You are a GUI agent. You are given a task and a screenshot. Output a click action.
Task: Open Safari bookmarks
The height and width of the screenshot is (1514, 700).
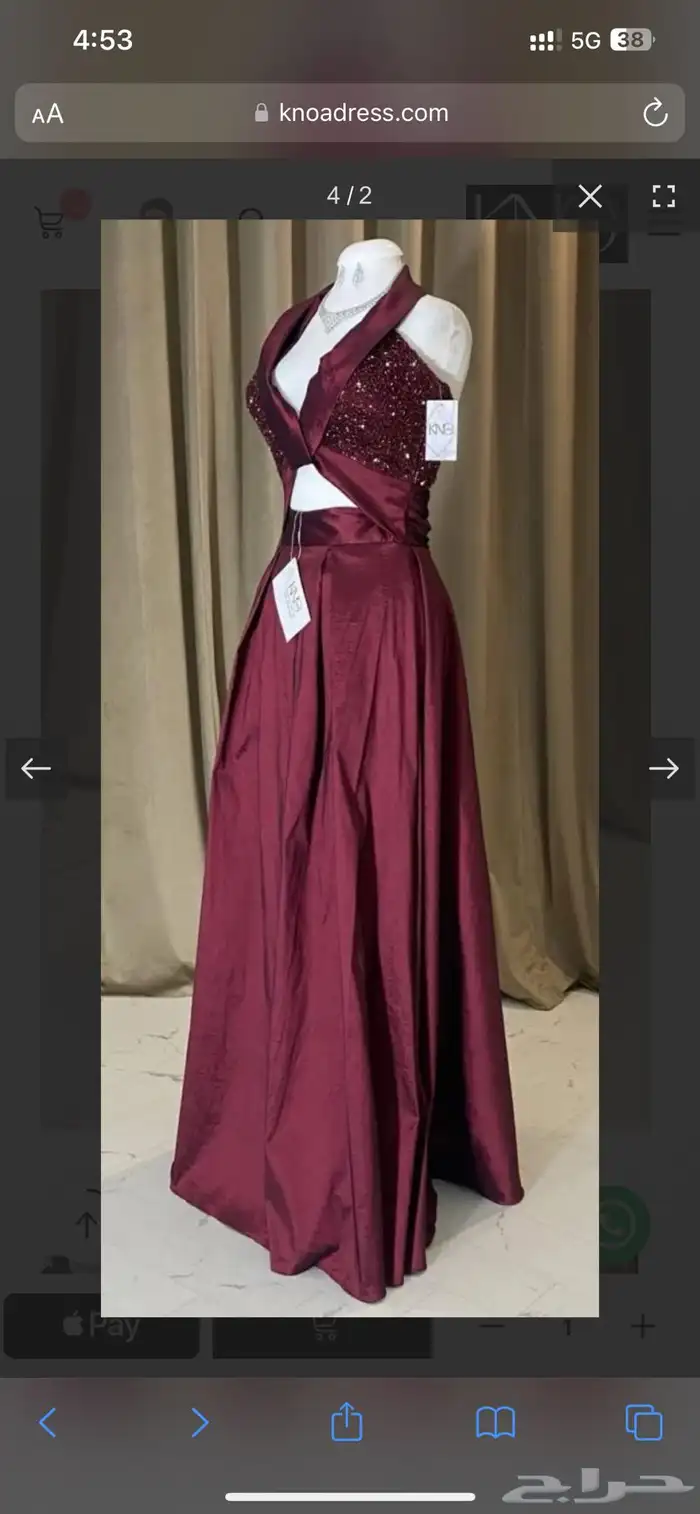(495, 1422)
